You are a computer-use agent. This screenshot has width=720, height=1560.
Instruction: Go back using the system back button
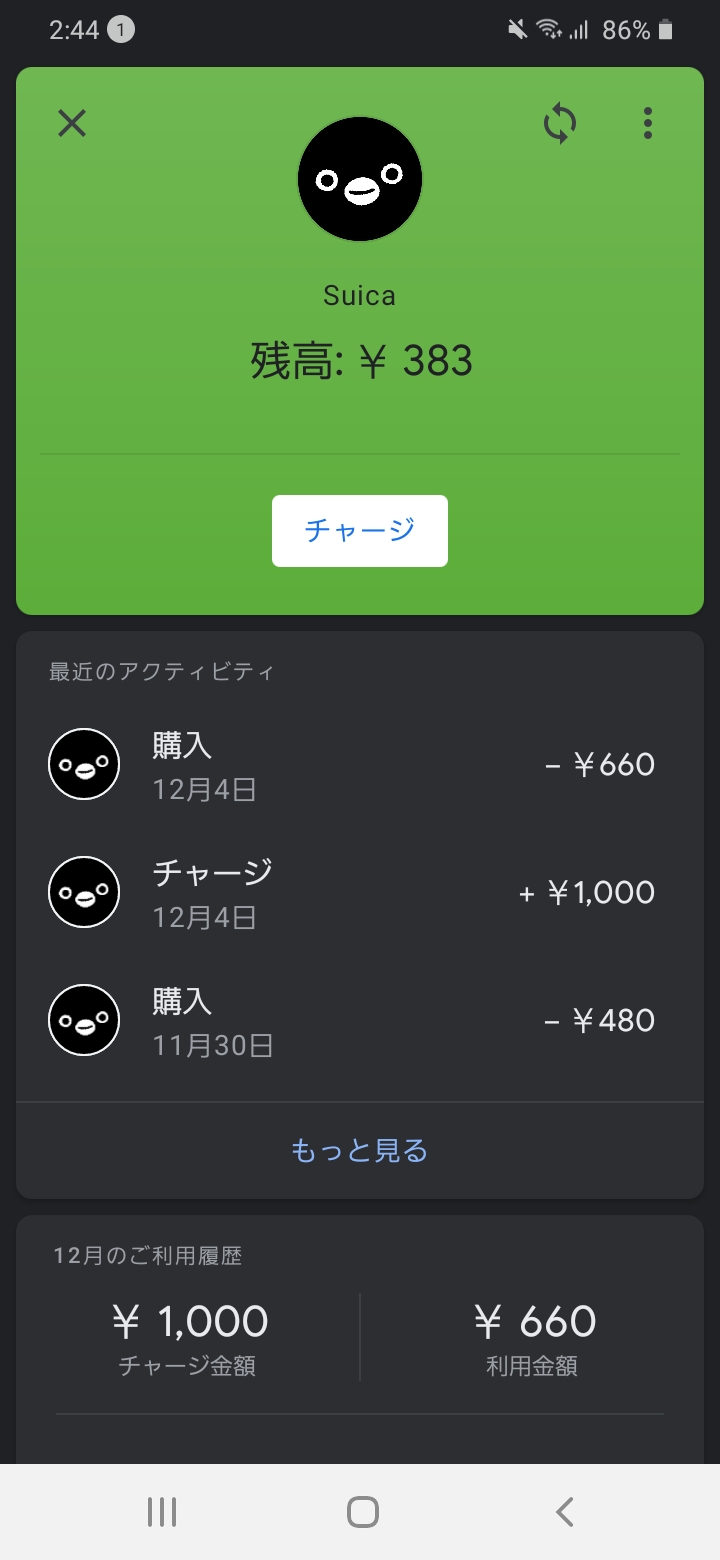(x=565, y=1512)
